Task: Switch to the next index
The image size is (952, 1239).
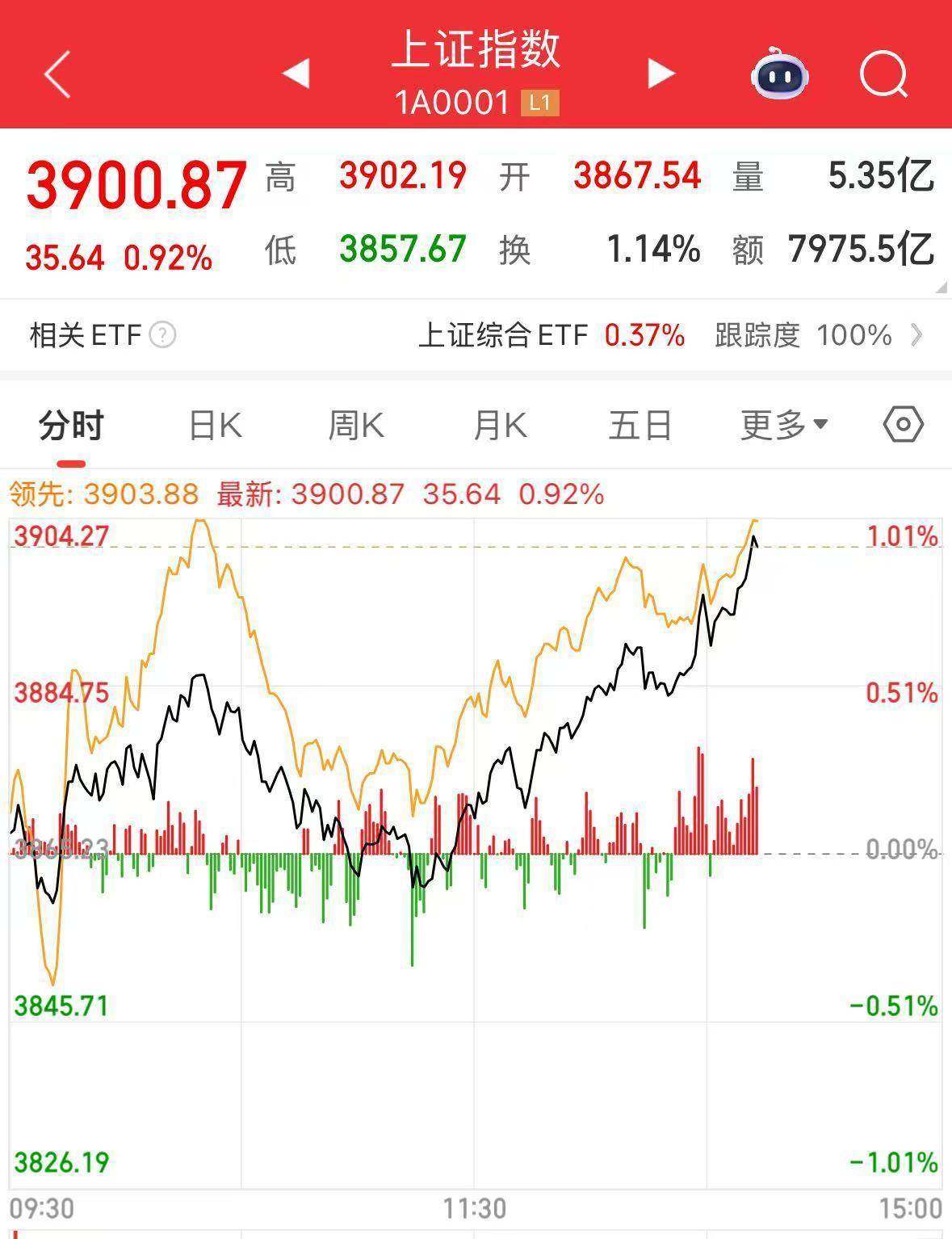Action: (x=661, y=73)
